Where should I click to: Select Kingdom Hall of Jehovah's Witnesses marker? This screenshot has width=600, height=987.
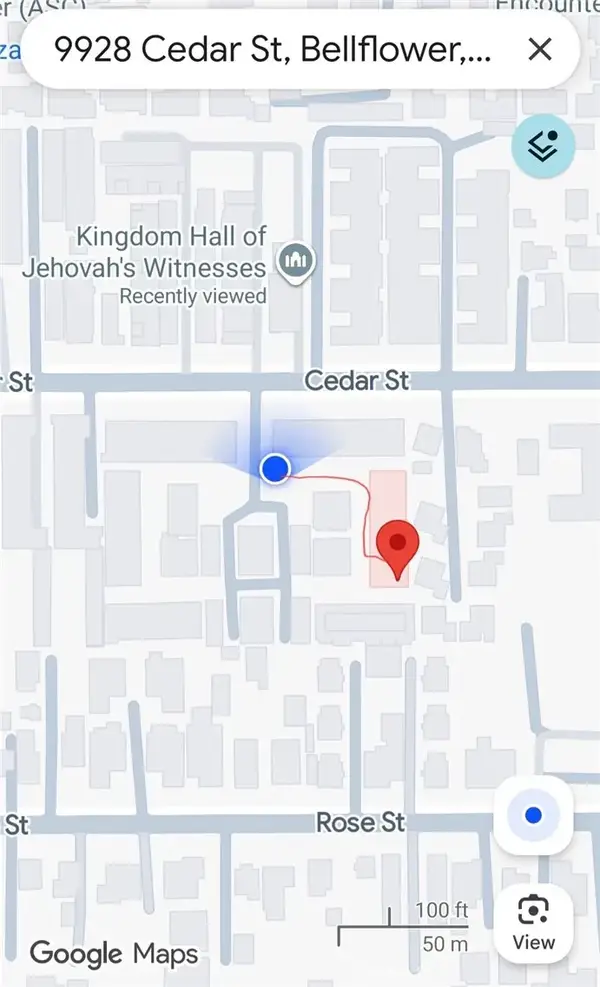click(296, 263)
